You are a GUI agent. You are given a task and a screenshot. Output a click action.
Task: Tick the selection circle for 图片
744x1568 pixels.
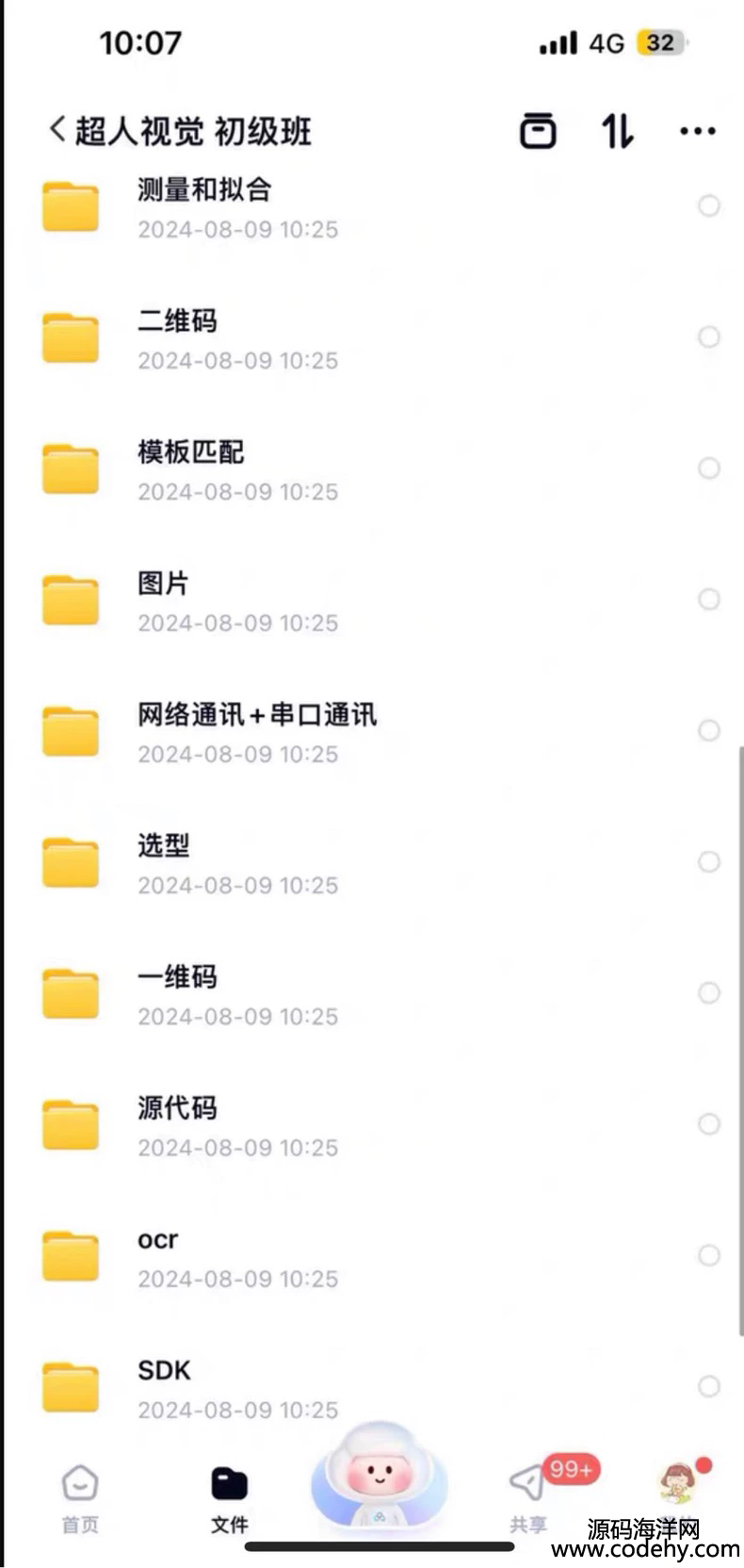coord(708,599)
